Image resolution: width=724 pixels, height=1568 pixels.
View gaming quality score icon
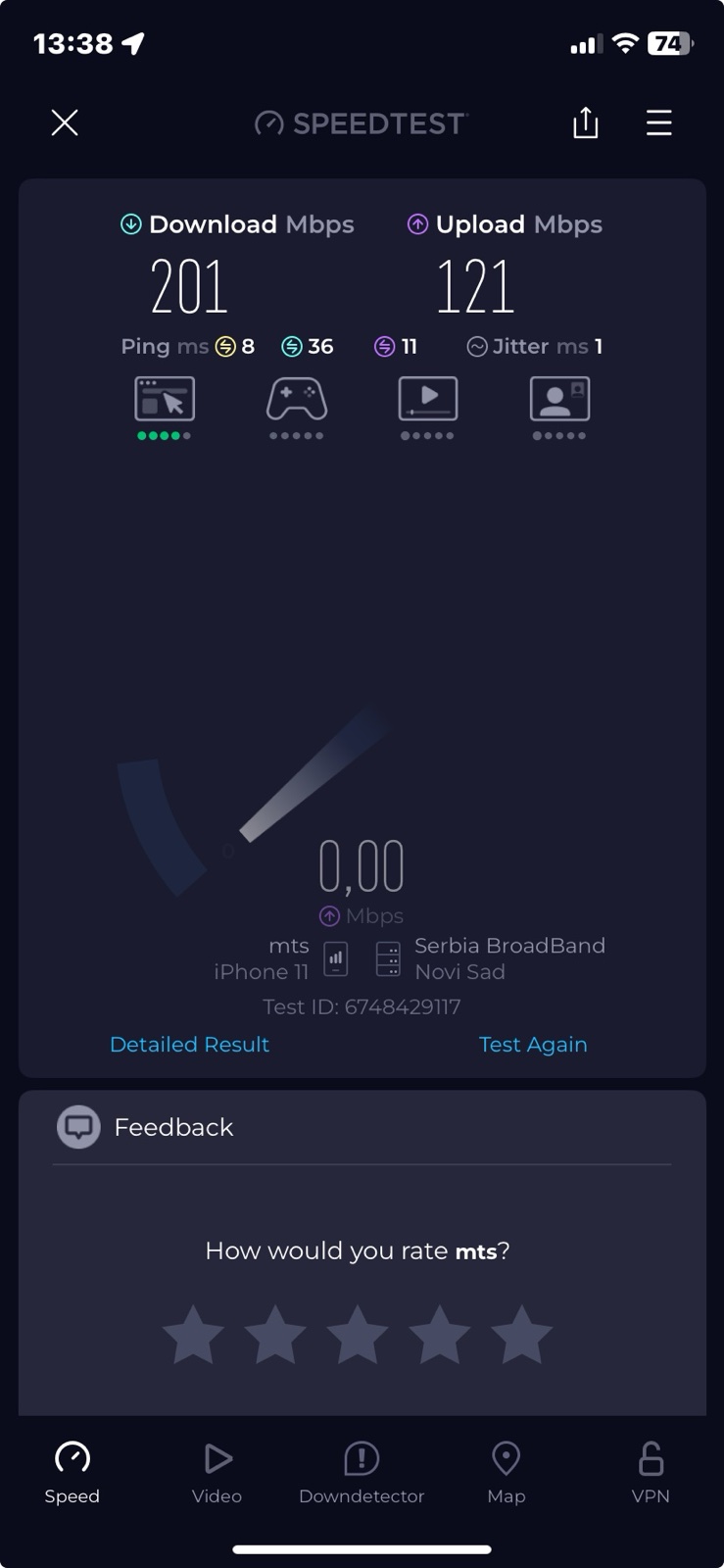point(296,399)
